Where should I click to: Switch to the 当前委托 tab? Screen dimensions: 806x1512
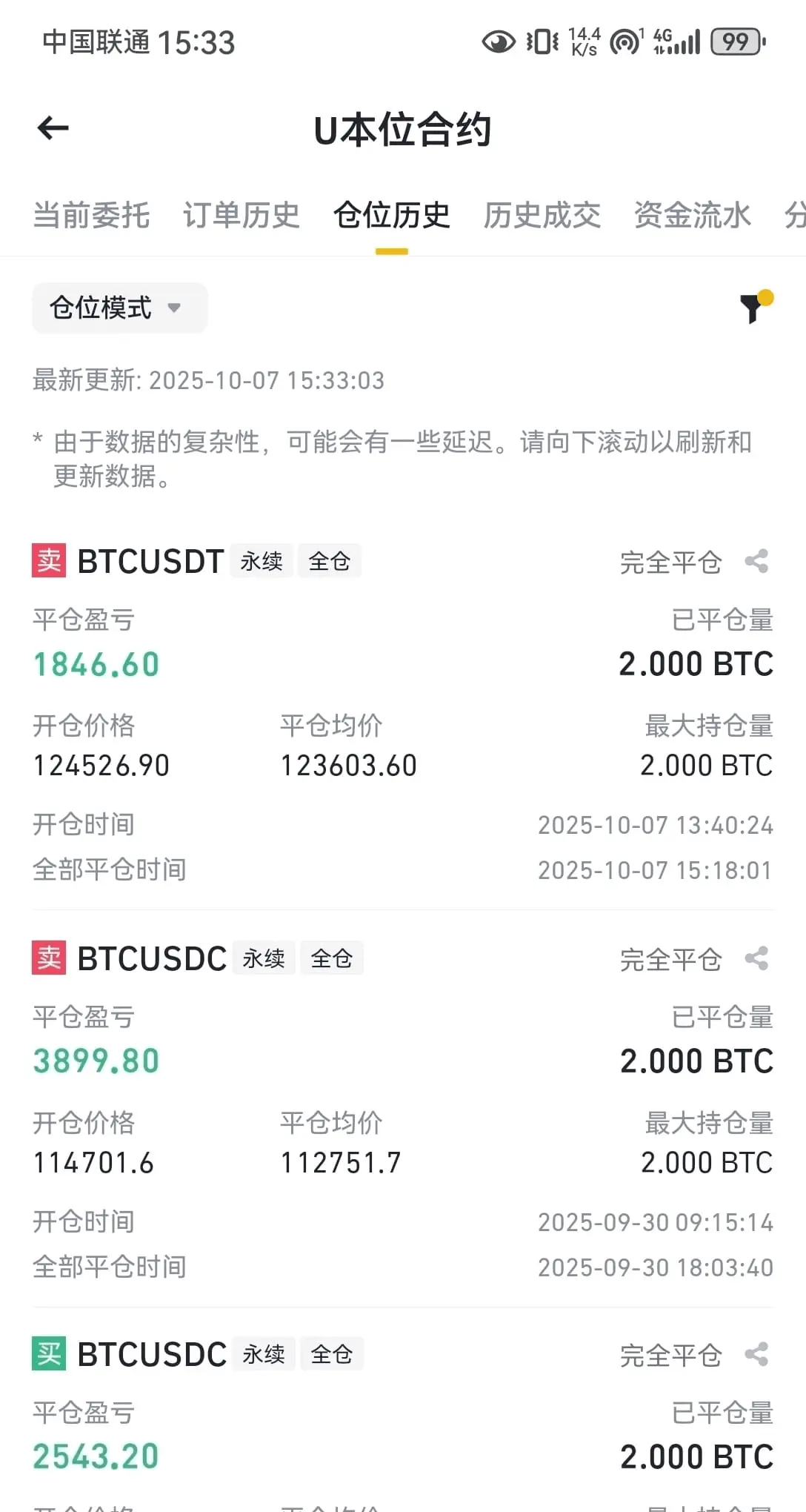coord(91,216)
